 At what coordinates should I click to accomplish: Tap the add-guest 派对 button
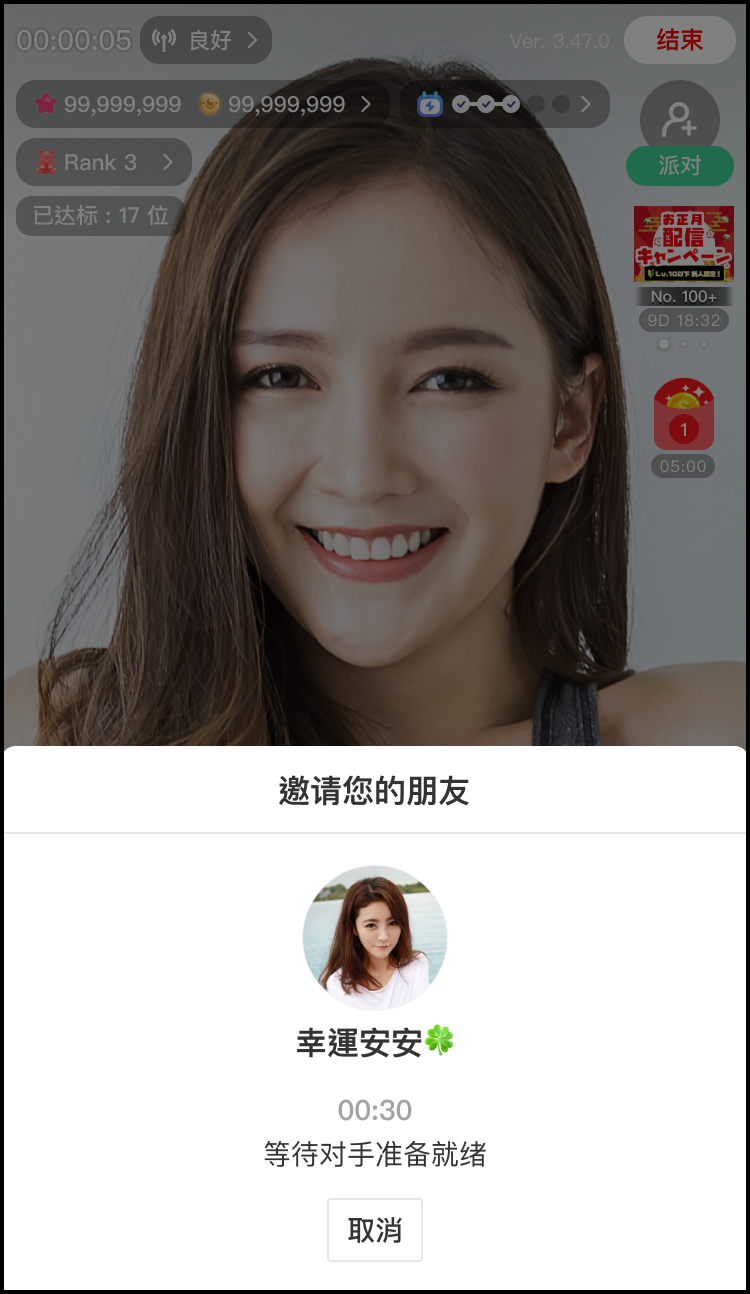tap(679, 132)
